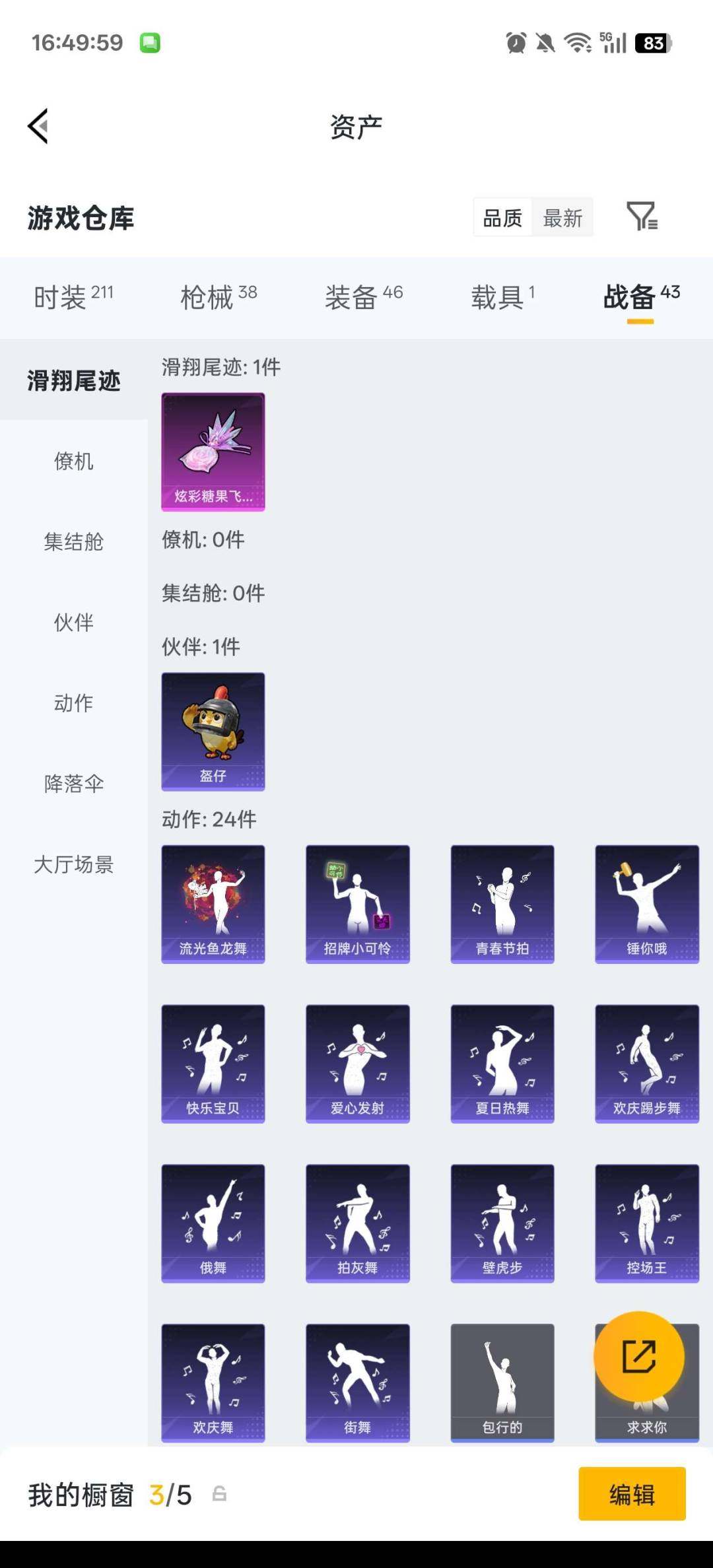
Task: Open the 降落伞 category in sidebar
Action: click(74, 784)
